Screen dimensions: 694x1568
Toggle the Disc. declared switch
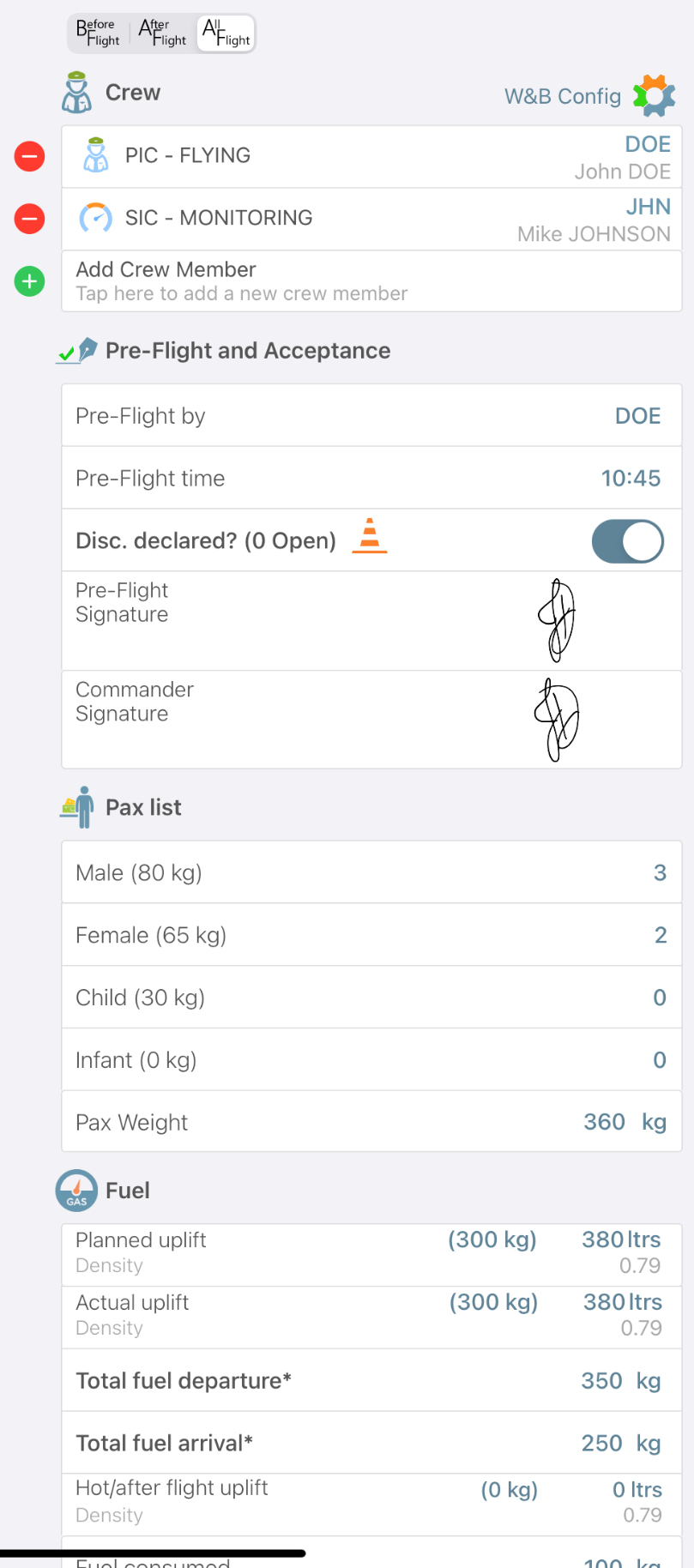pyautogui.click(x=627, y=541)
